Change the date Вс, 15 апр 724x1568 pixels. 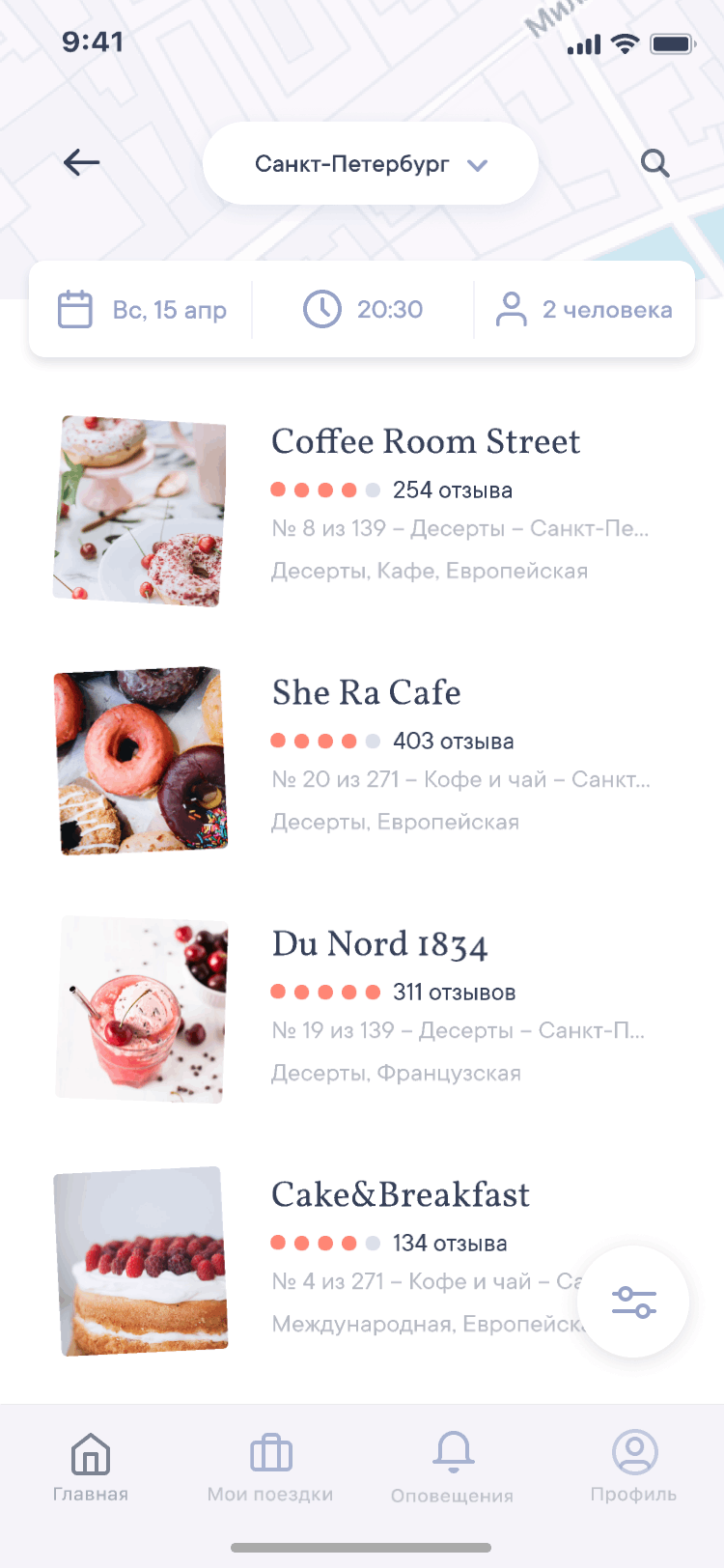click(143, 310)
